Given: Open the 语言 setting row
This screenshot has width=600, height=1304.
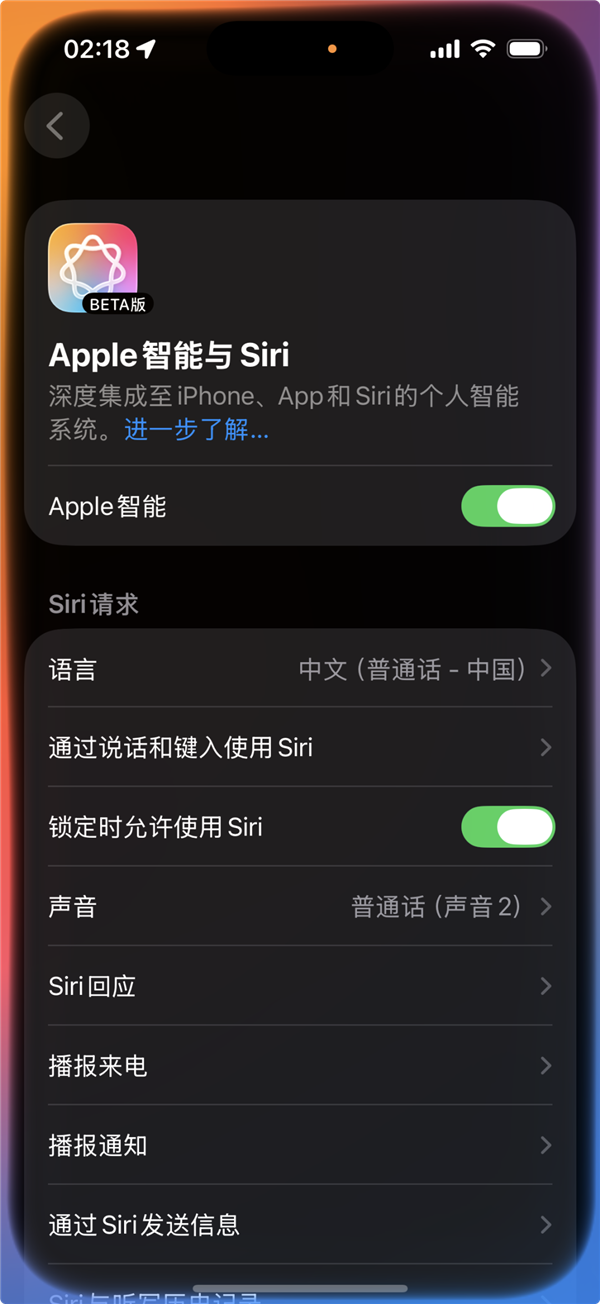Looking at the screenshot, I should [300, 669].
